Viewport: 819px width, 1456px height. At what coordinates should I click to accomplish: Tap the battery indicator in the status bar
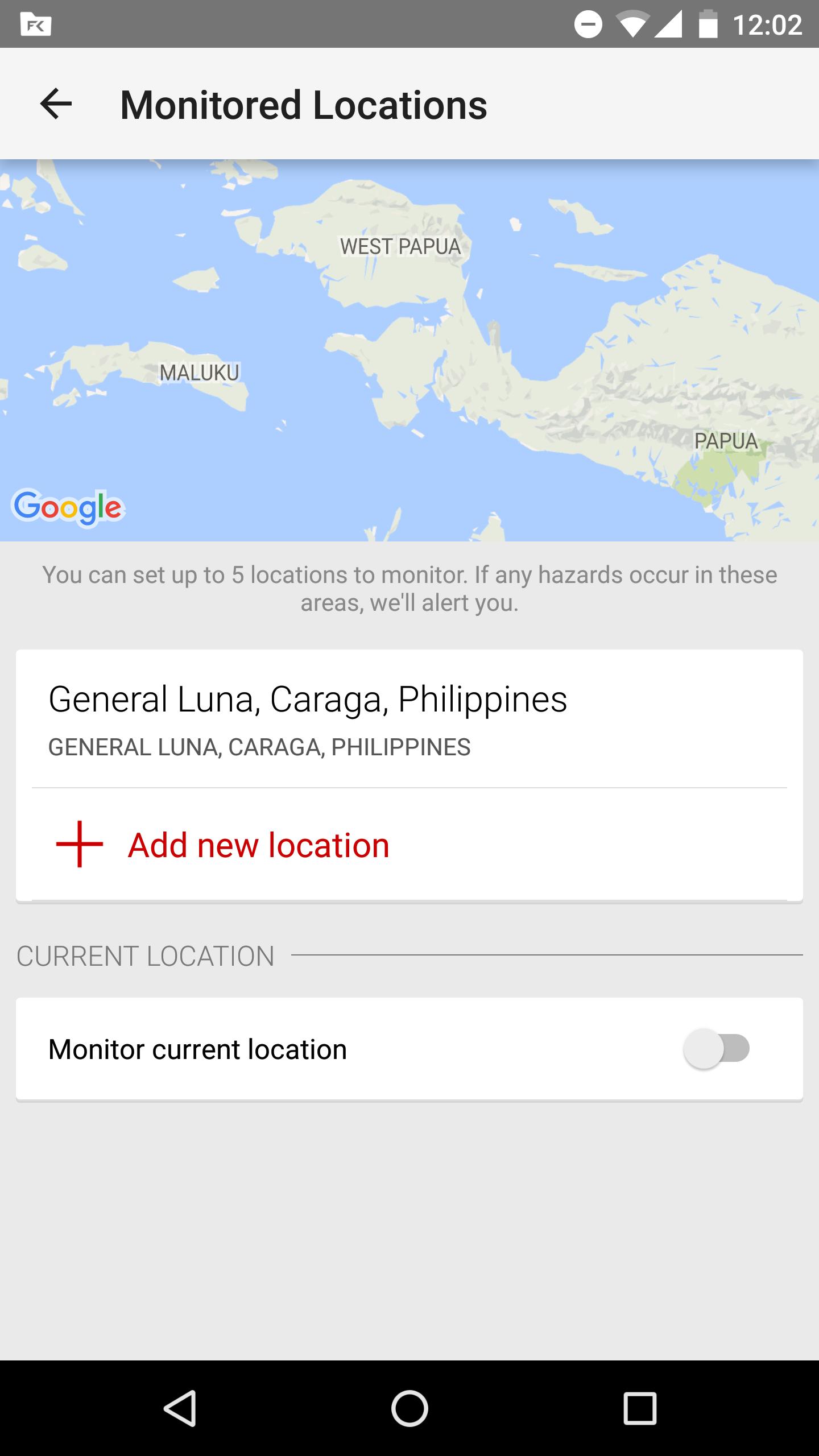coord(708,24)
